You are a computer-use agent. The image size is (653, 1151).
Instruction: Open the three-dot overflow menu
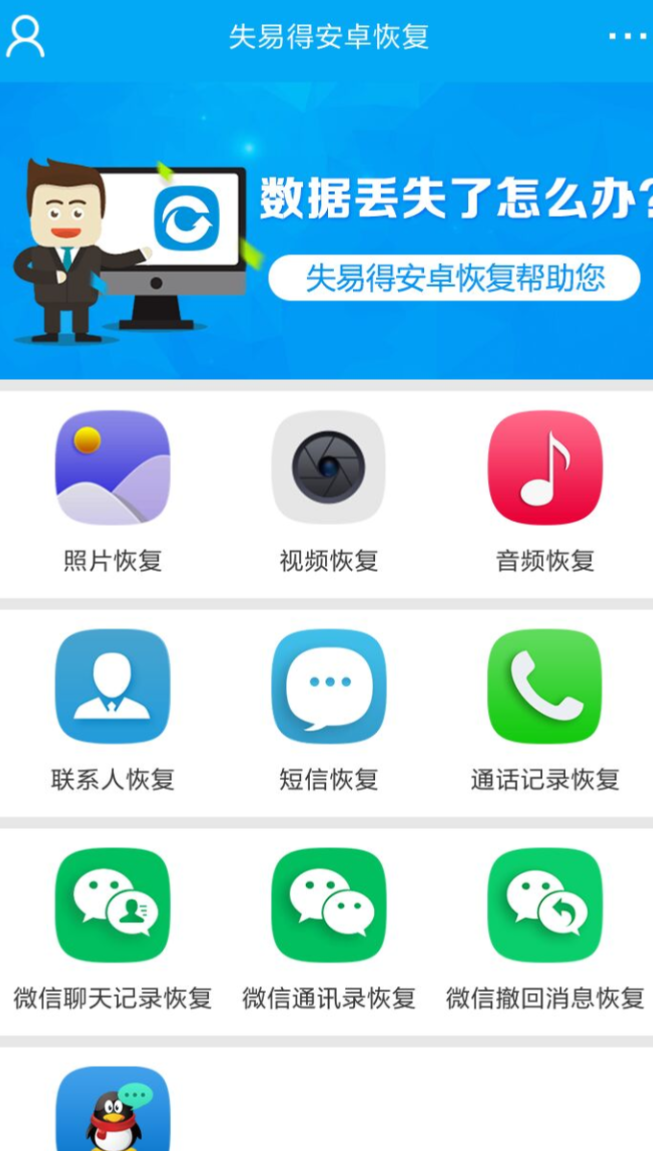[x=627, y=37]
